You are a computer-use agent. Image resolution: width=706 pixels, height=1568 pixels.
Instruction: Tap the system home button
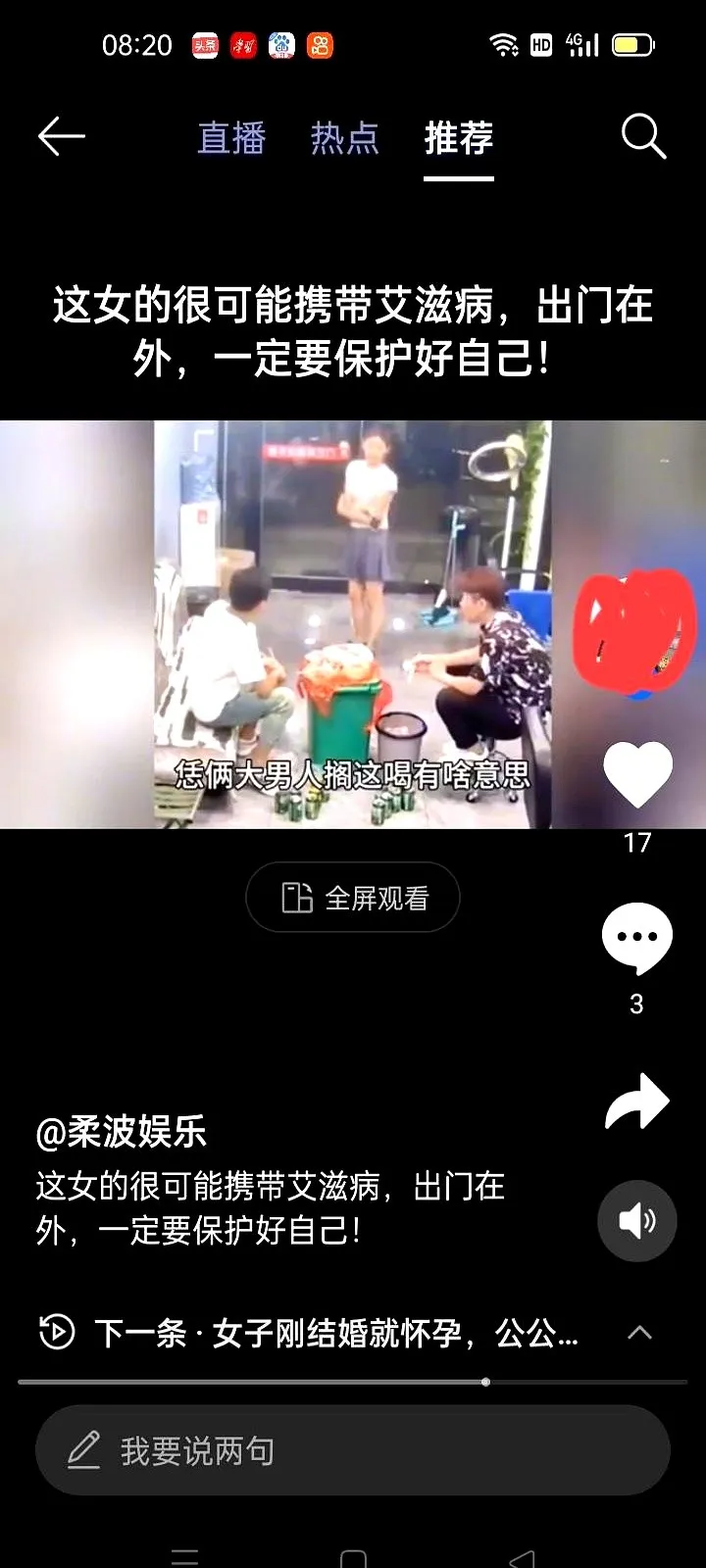click(353, 1556)
